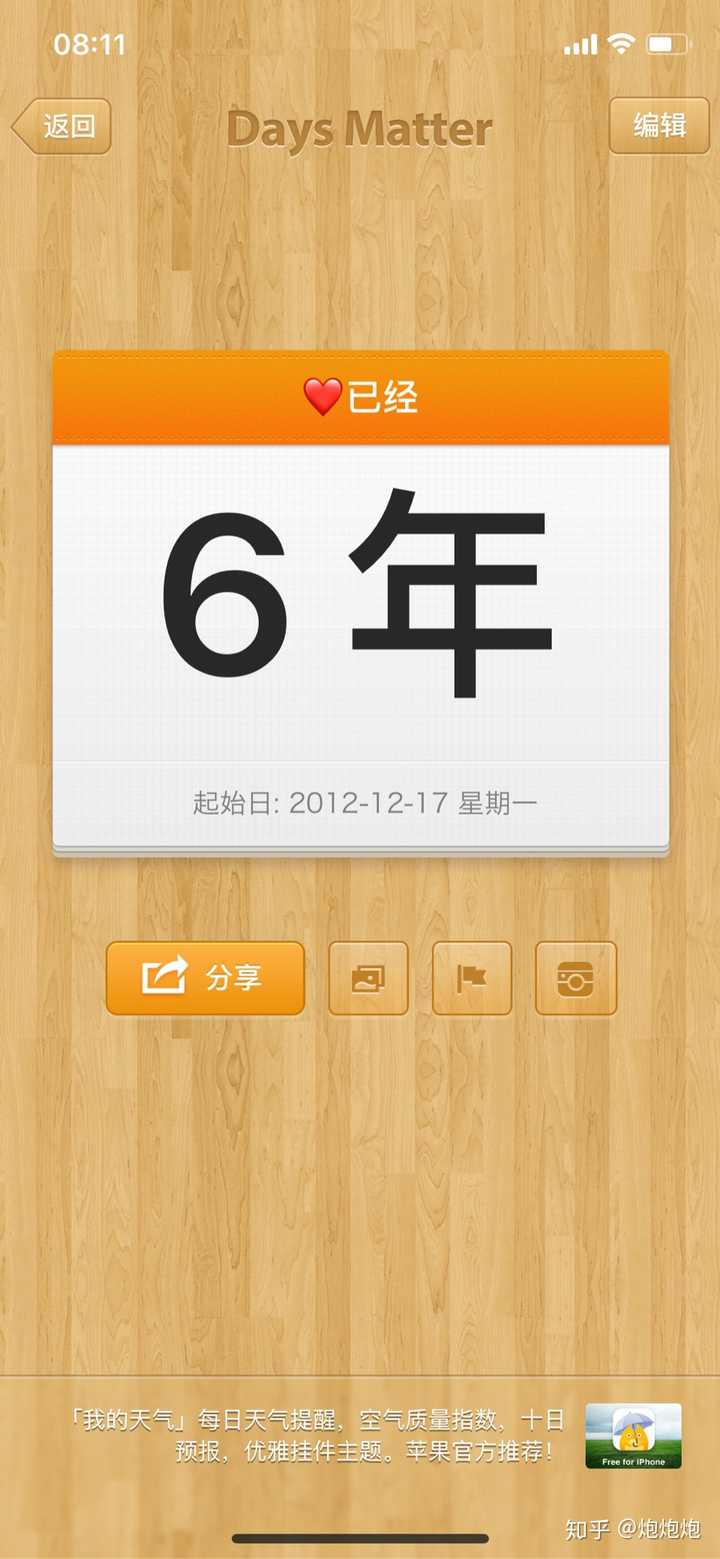This screenshot has width=720, height=1559.
Task: Open the 编辑 edit button
Action: pos(659,126)
